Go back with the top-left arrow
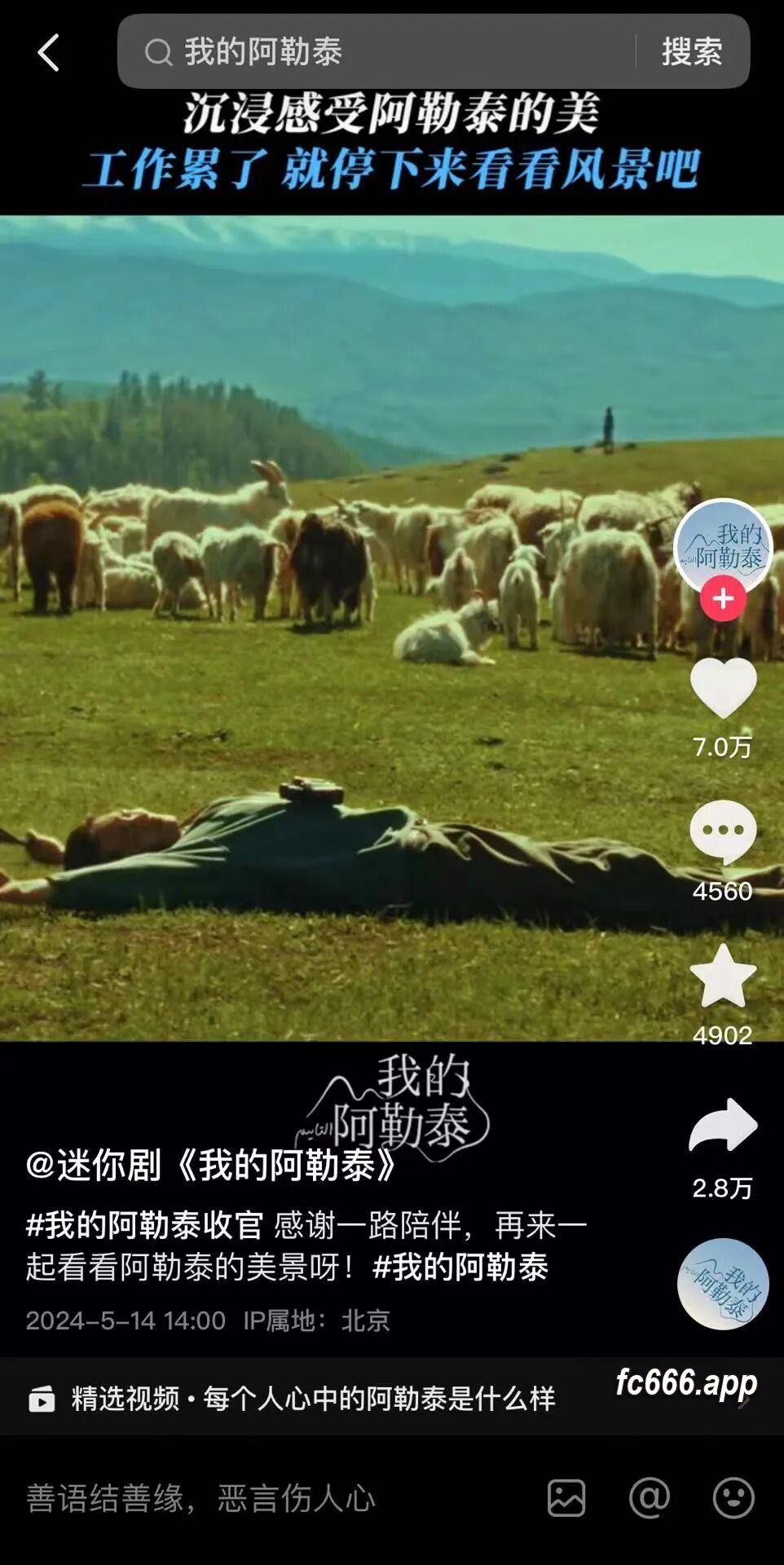 coord(49,53)
